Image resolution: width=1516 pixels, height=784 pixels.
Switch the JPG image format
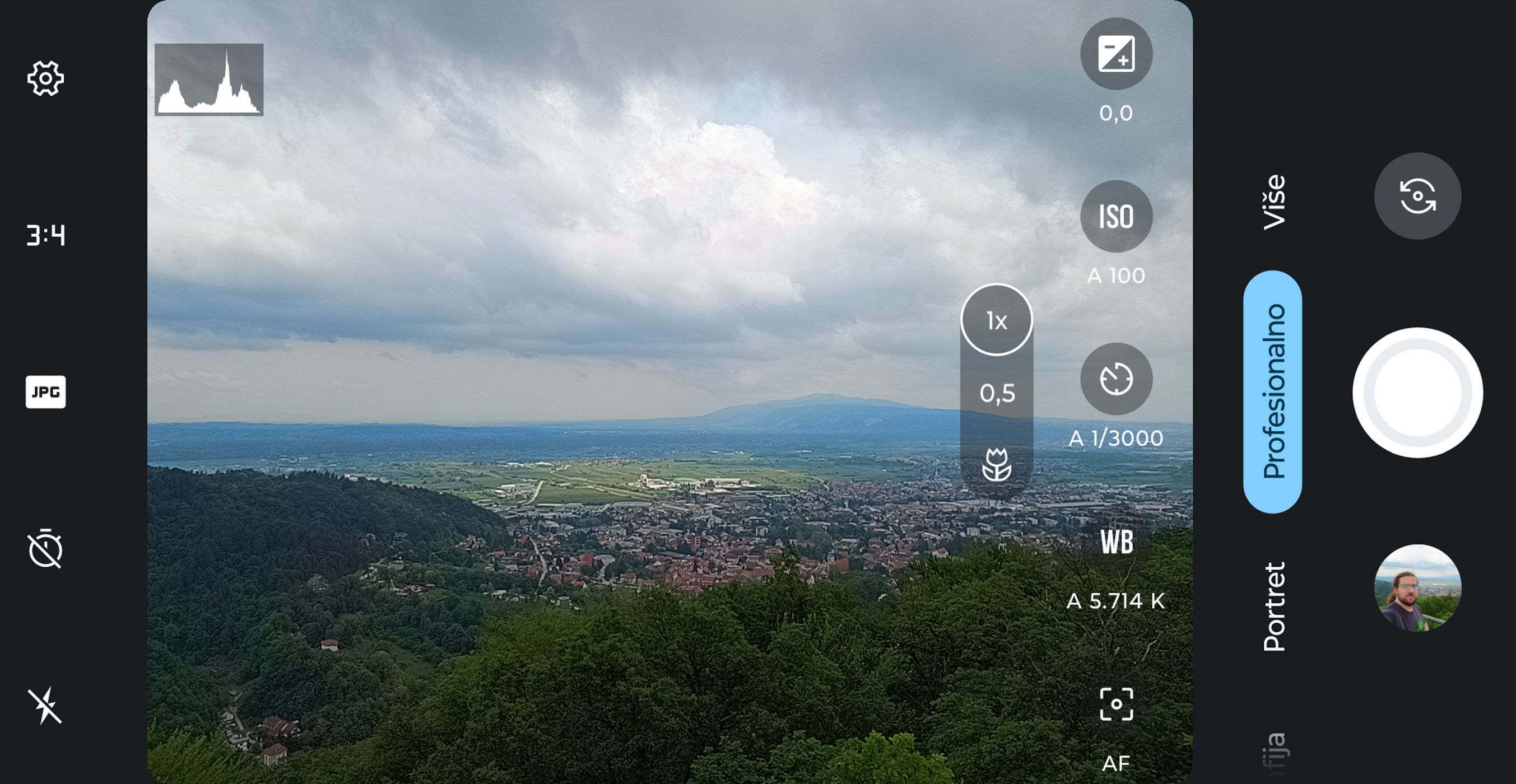point(45,391)
